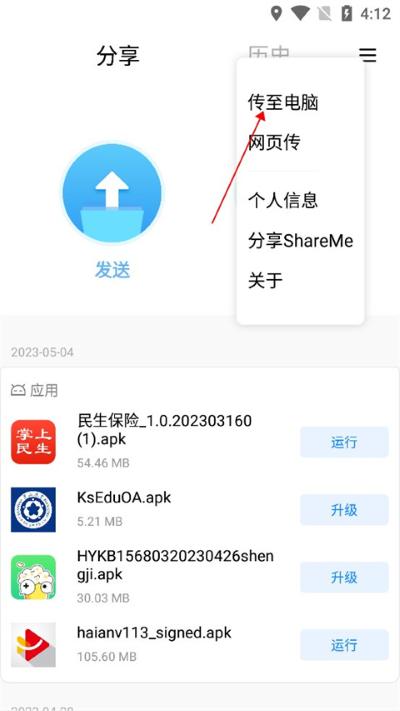
Task: Switch to the 分享 tab
Action: click(117, 56)
